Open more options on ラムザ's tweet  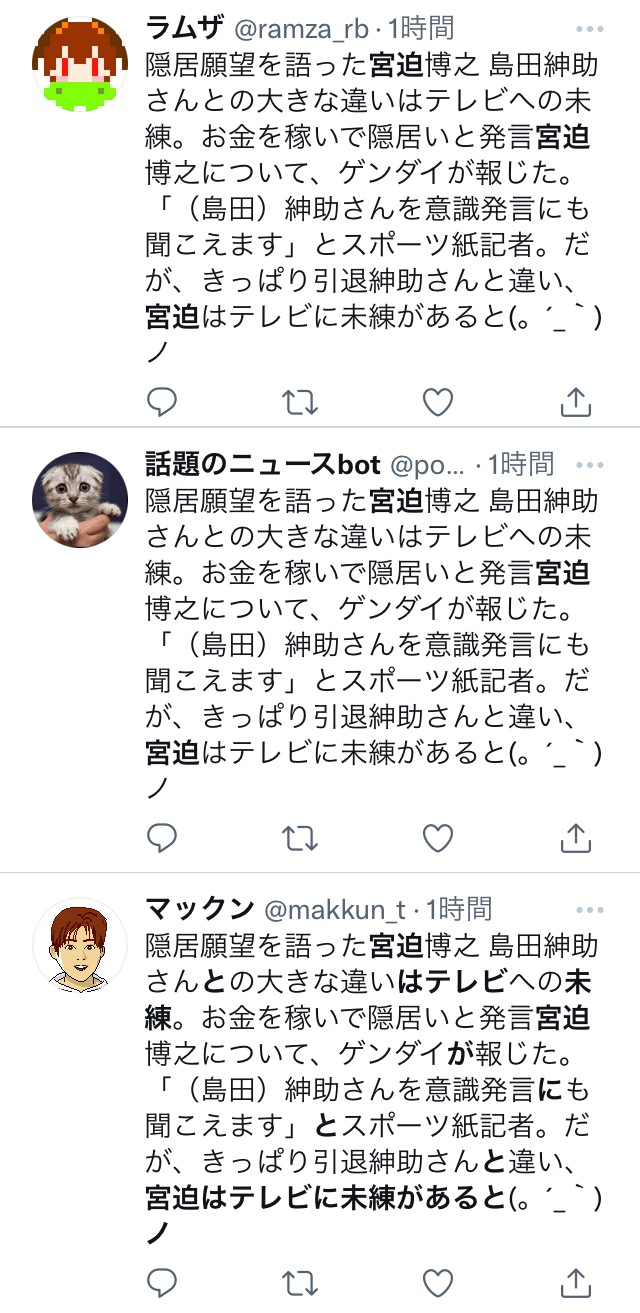tap(591, 29)
